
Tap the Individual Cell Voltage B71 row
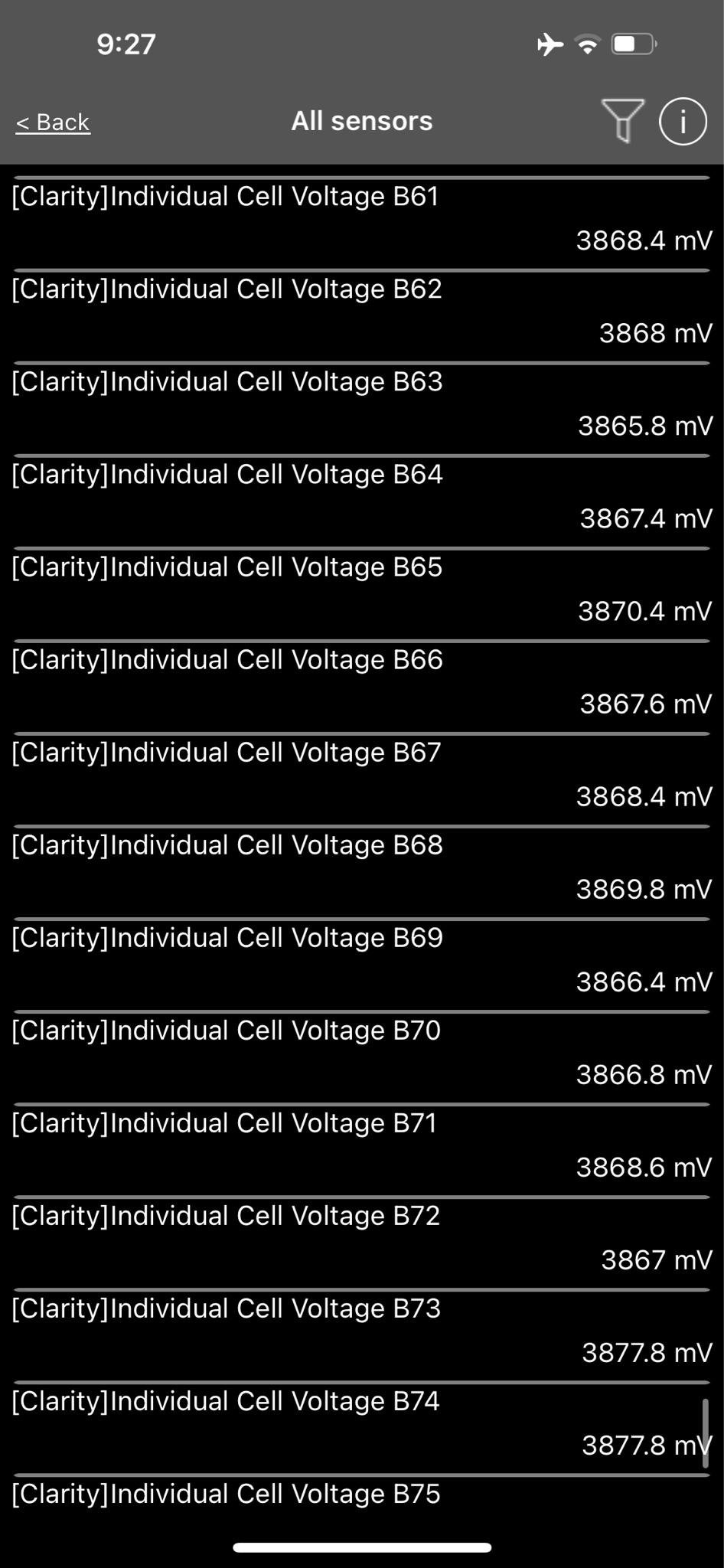(x=361, y=1145)
